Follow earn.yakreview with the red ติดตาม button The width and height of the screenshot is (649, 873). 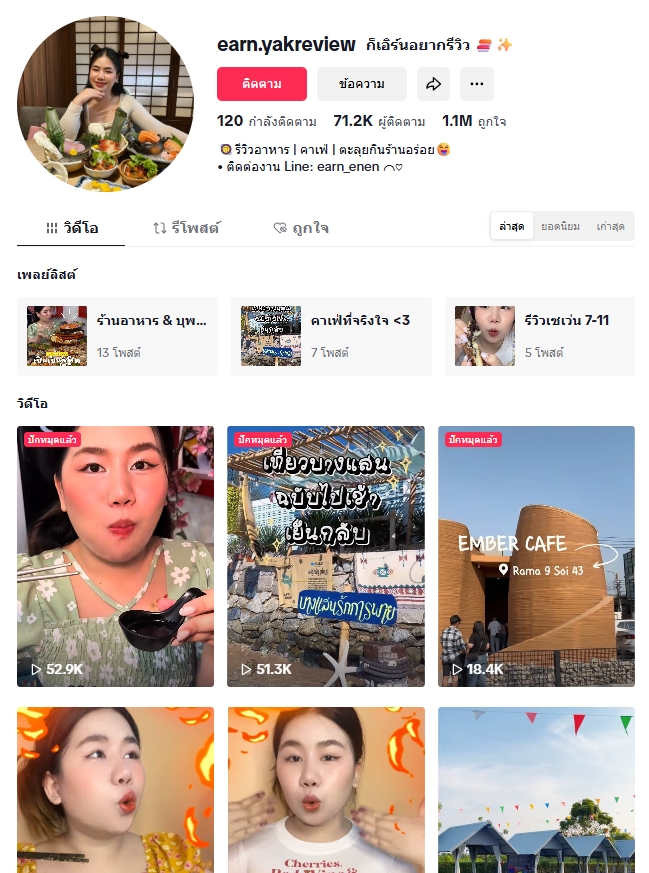click(261, 84)
